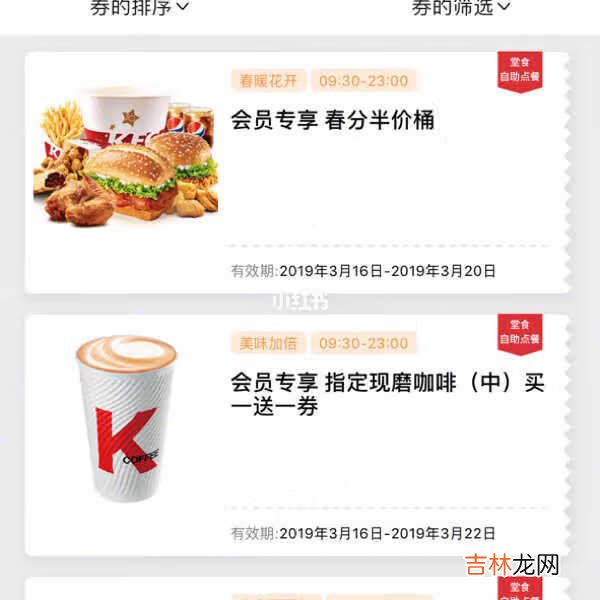Expand the 券的排序 sort dropdown
Screen dimensions: 600x600
coord(139,8)
